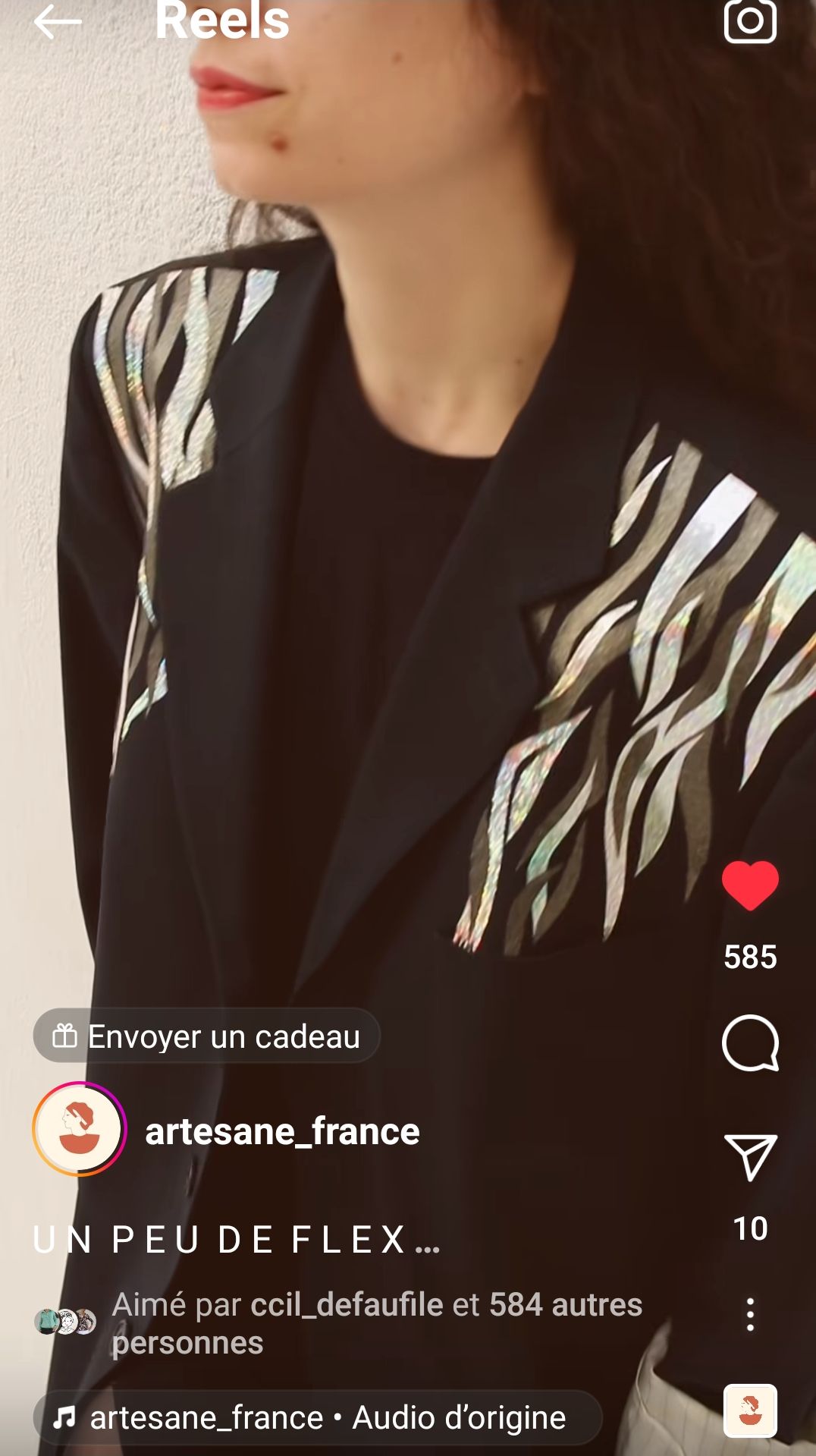Open the audio thumbnail at bottom right
This screenshot has height=1456, width=816.
[750, 1410]
